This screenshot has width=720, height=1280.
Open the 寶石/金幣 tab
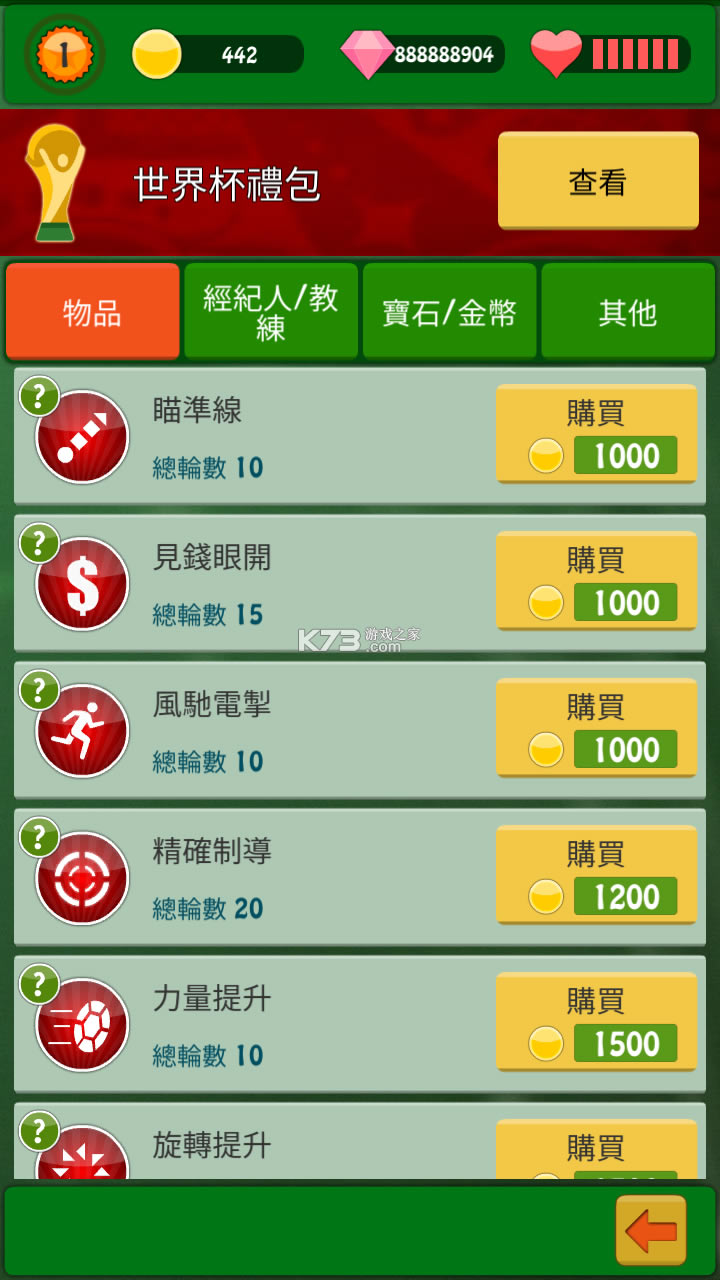[x=449, y=312]
